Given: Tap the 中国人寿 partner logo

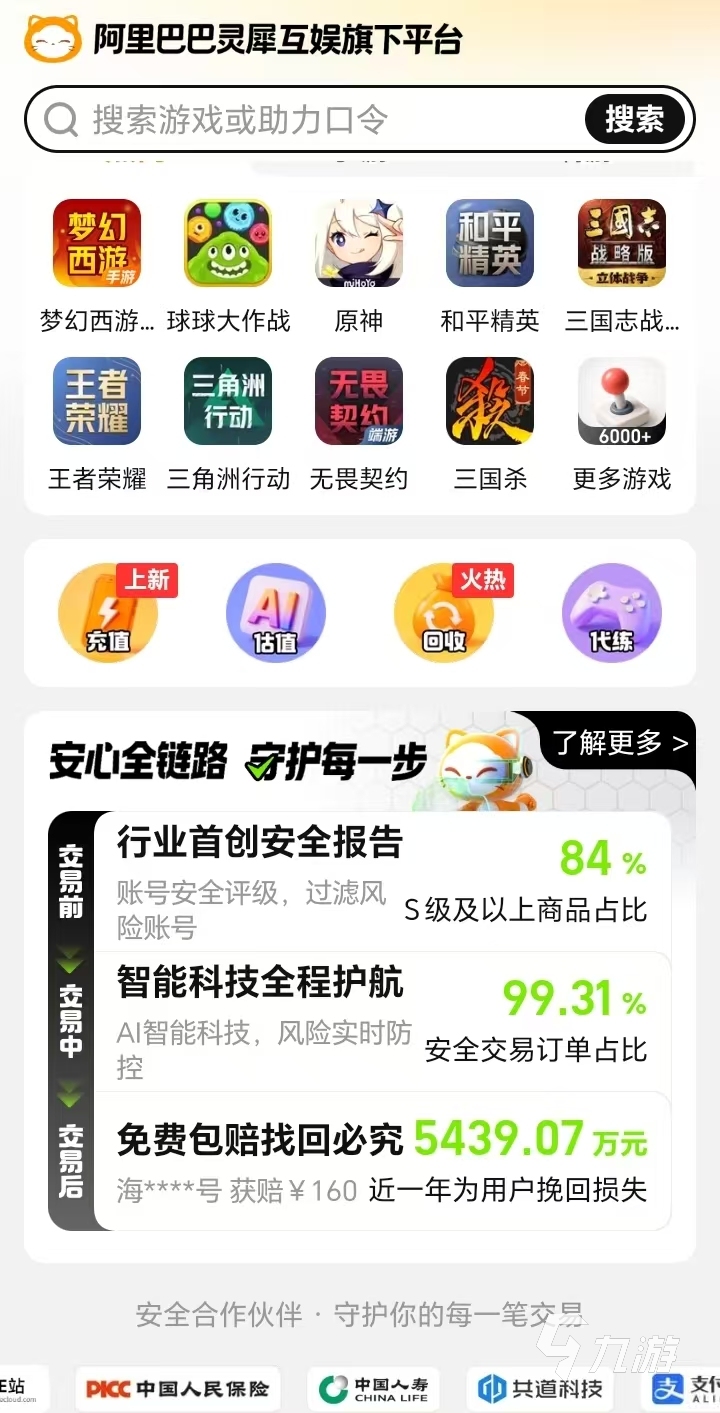Looking at the screenshot, I should [x=372, y=1388].
